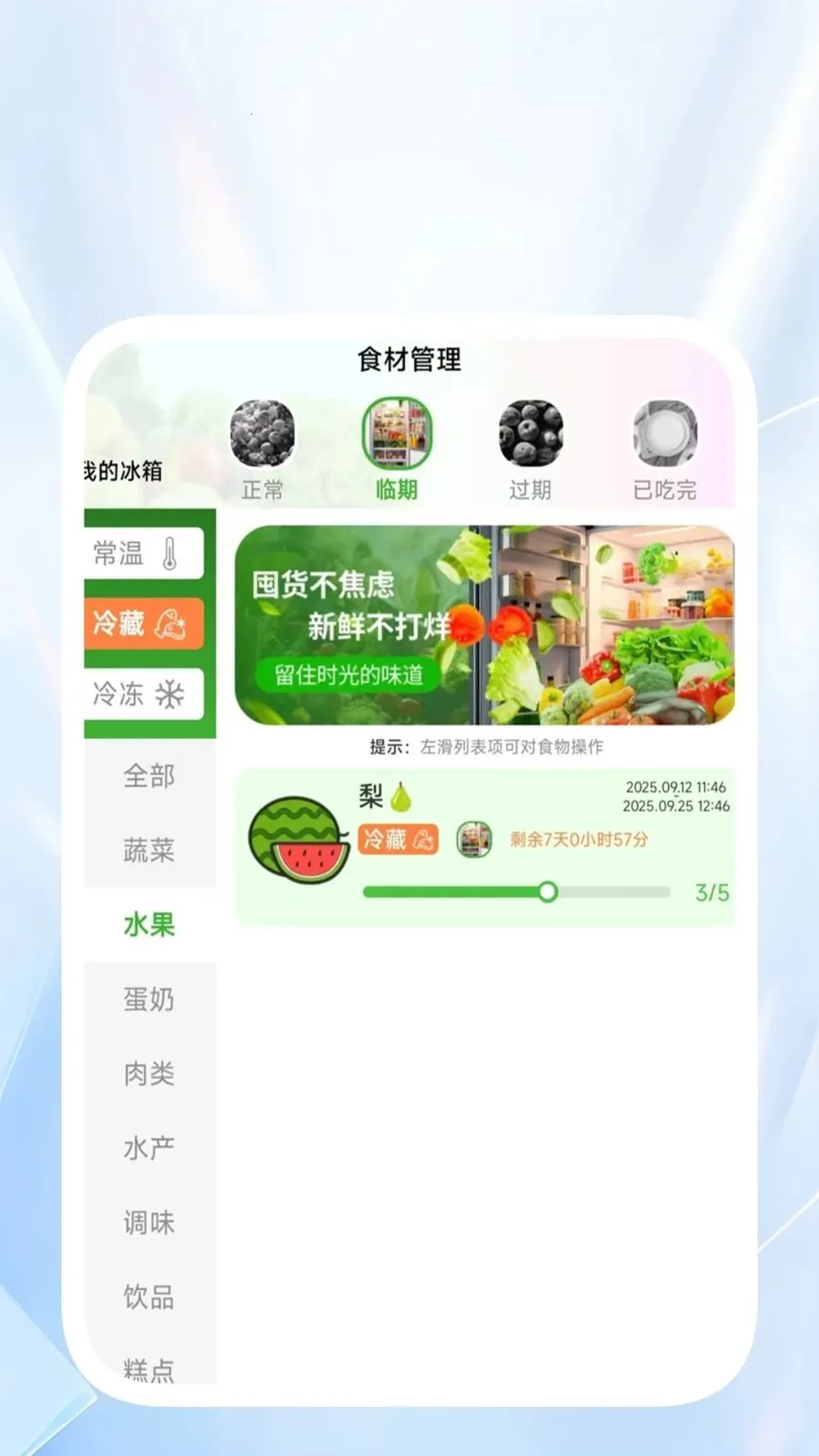Screen dimensions: 819x1456
Task: Switch to the 水果 tab
Action: (148, 925)
